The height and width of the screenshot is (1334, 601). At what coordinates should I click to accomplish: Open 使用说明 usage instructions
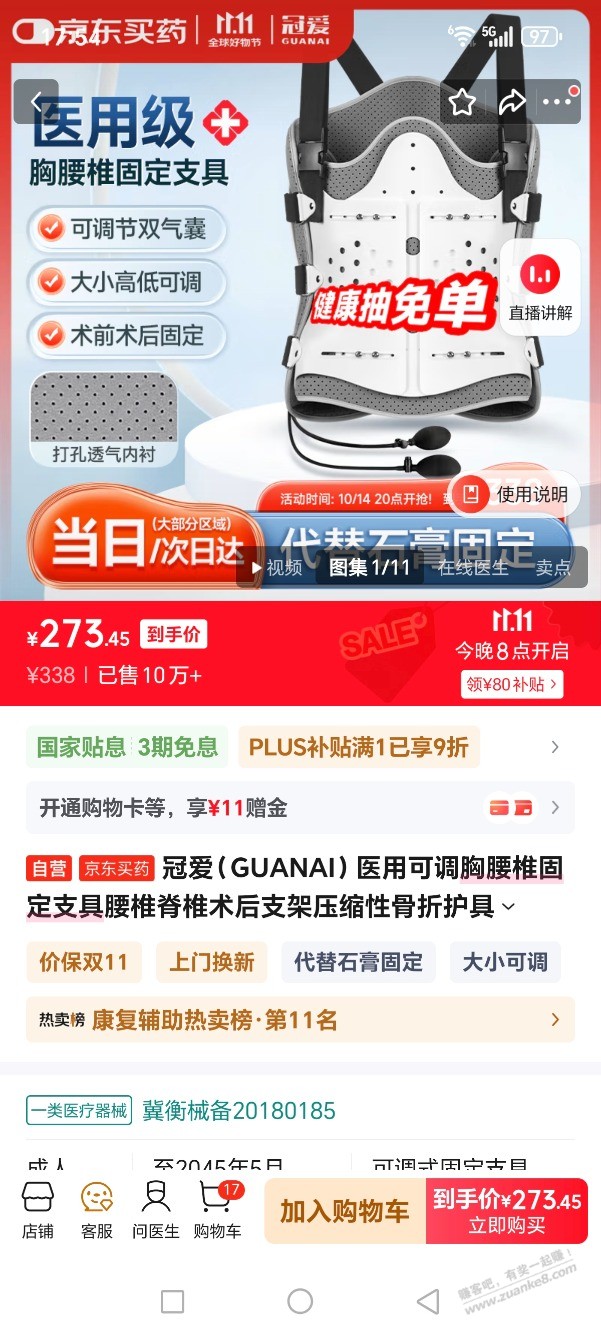[x=518, y=493]
